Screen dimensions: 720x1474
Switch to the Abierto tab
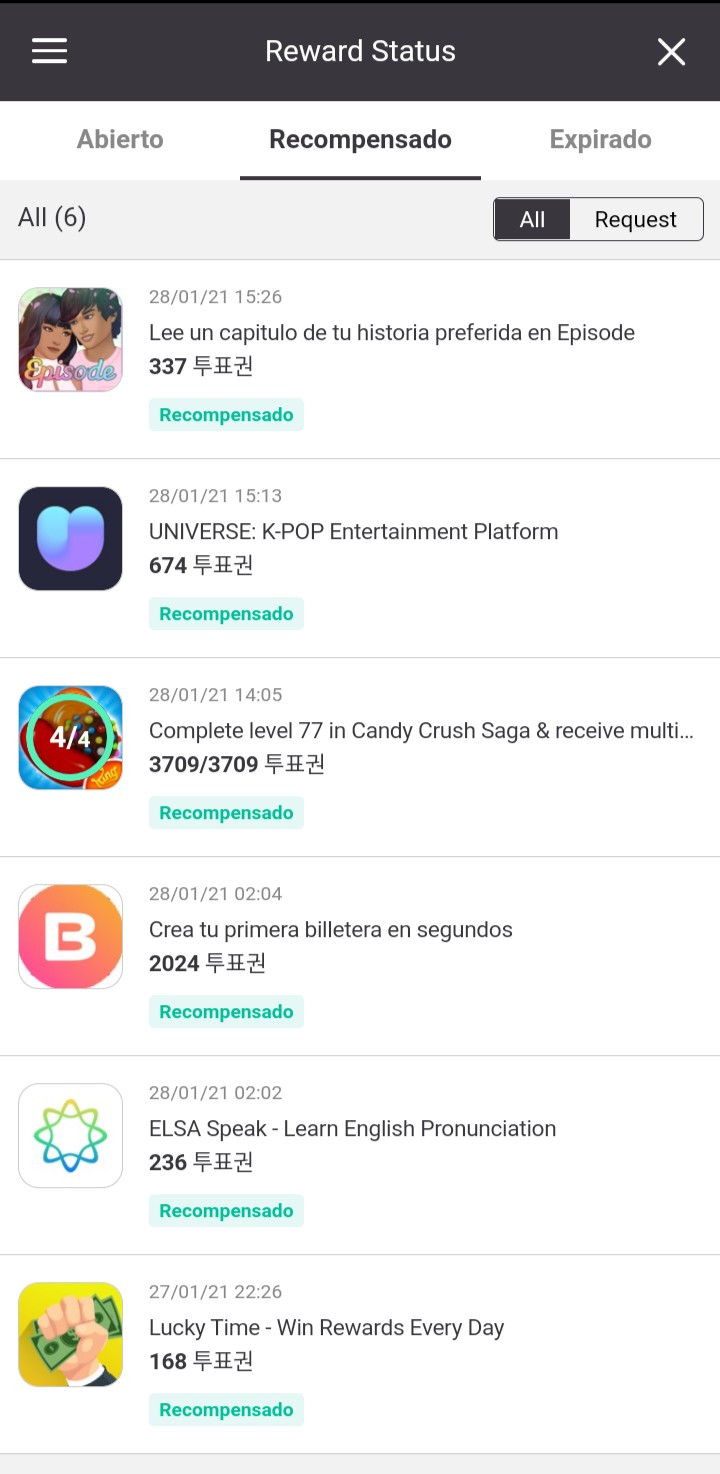pos(120,140)
